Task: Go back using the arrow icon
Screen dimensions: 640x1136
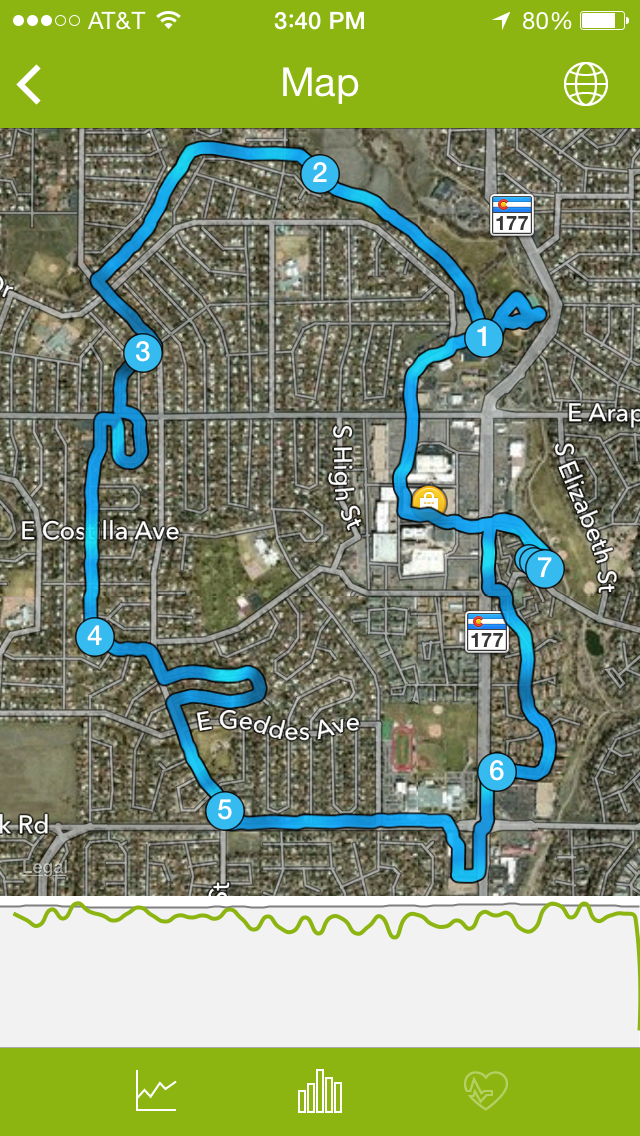Action: click(30, 85)
